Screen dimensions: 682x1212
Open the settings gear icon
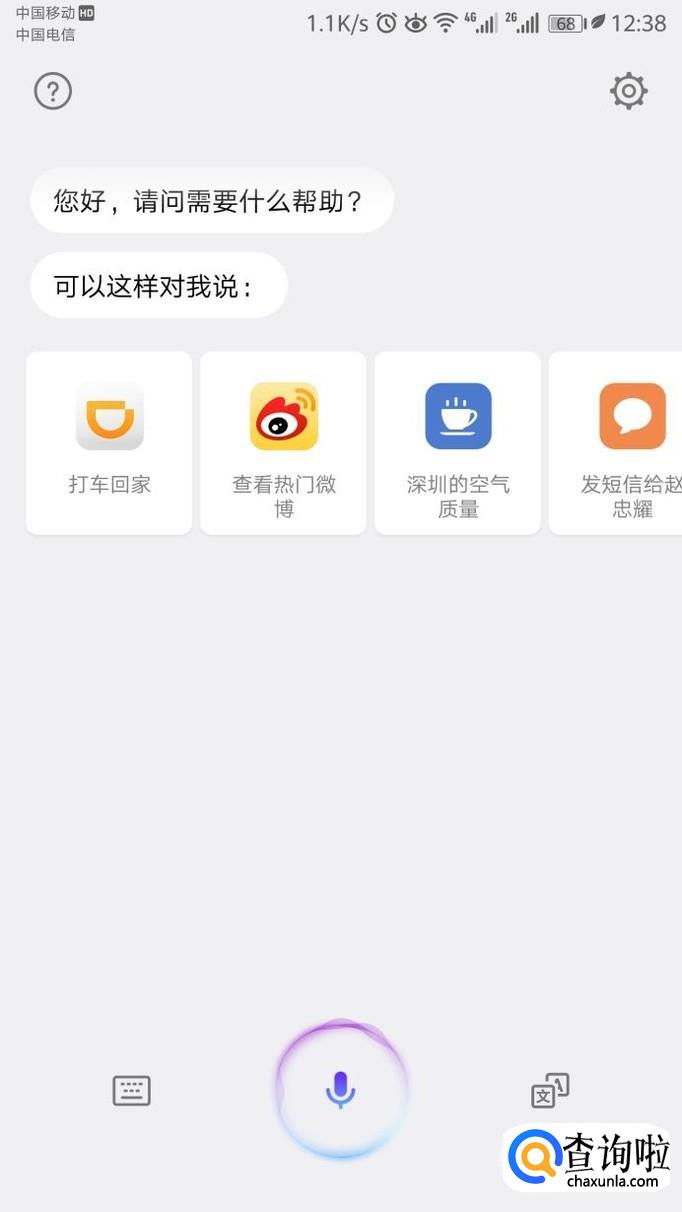628,91
